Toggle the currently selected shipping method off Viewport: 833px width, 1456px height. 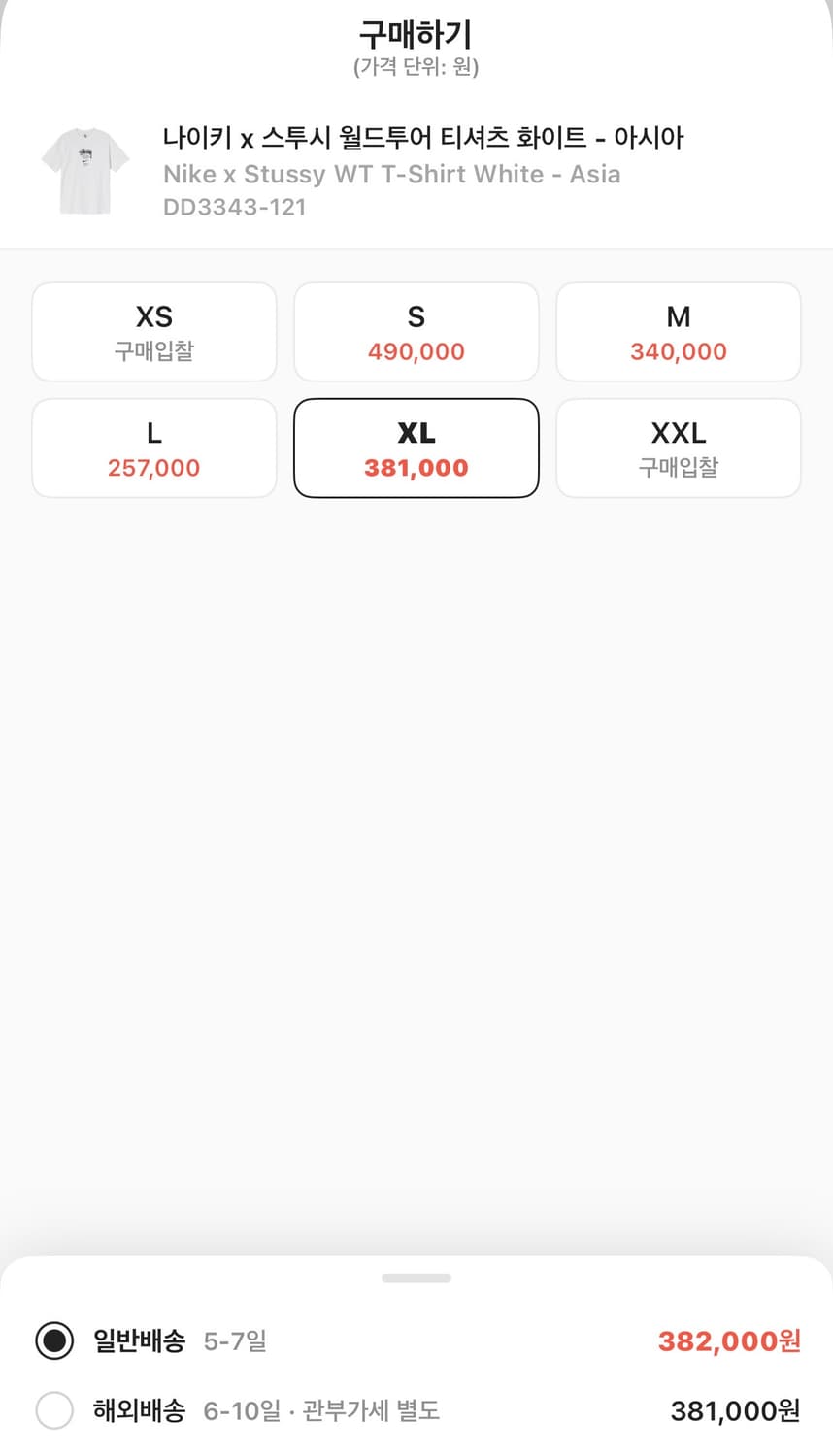54,1340
